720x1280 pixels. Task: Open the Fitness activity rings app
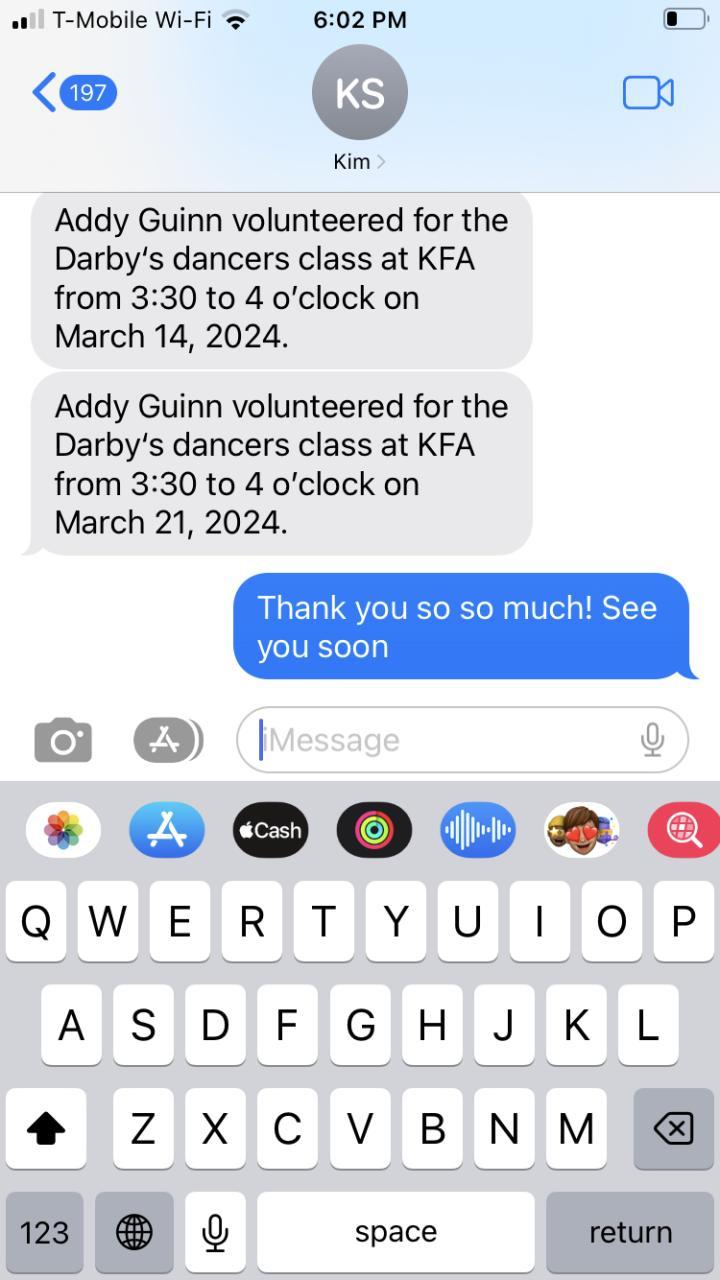coord(374,830)
